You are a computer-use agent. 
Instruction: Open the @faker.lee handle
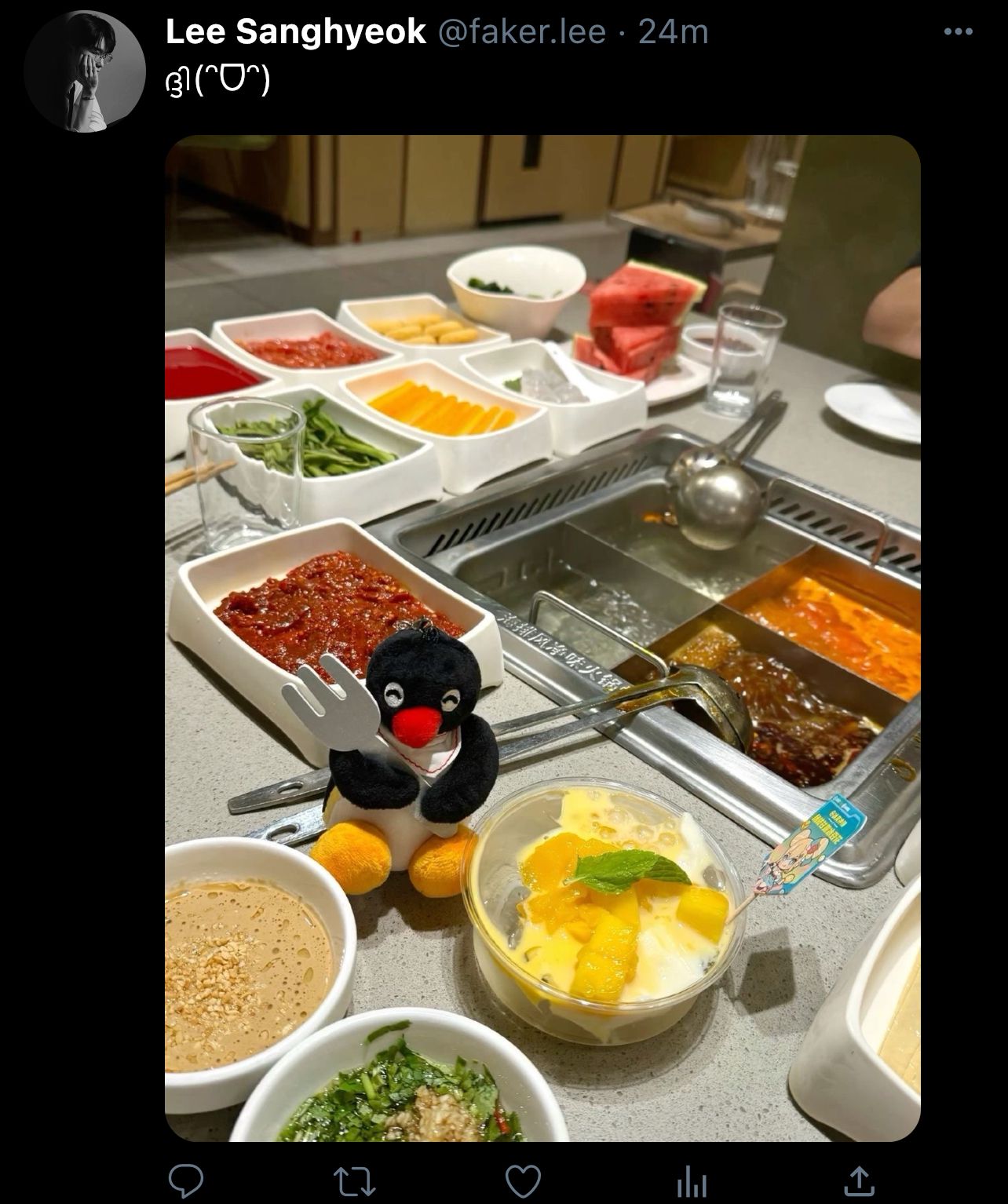[x=521, y=32]
